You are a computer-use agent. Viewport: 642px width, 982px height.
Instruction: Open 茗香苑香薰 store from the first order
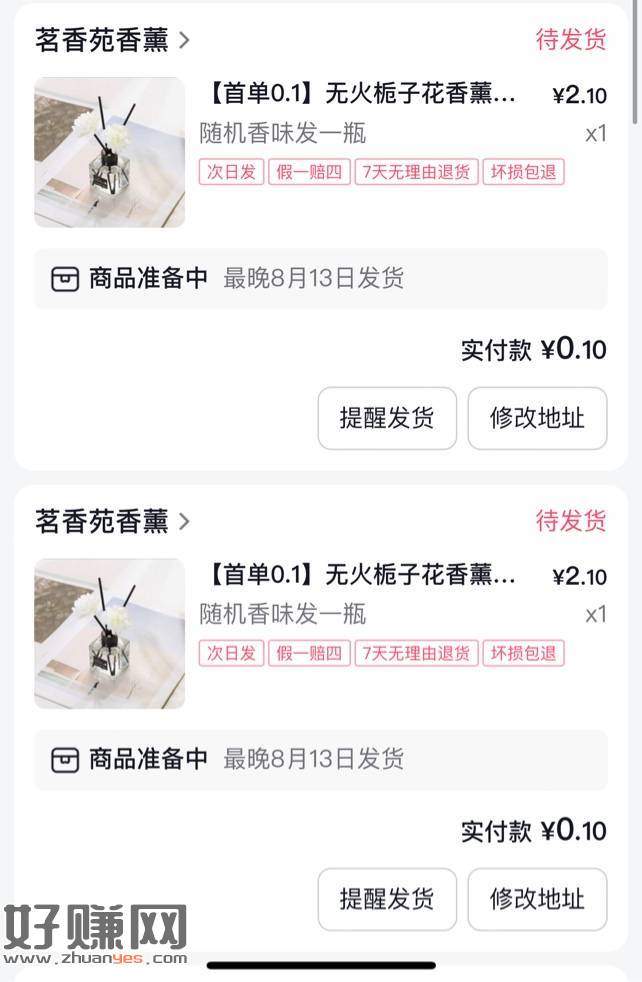111,40
